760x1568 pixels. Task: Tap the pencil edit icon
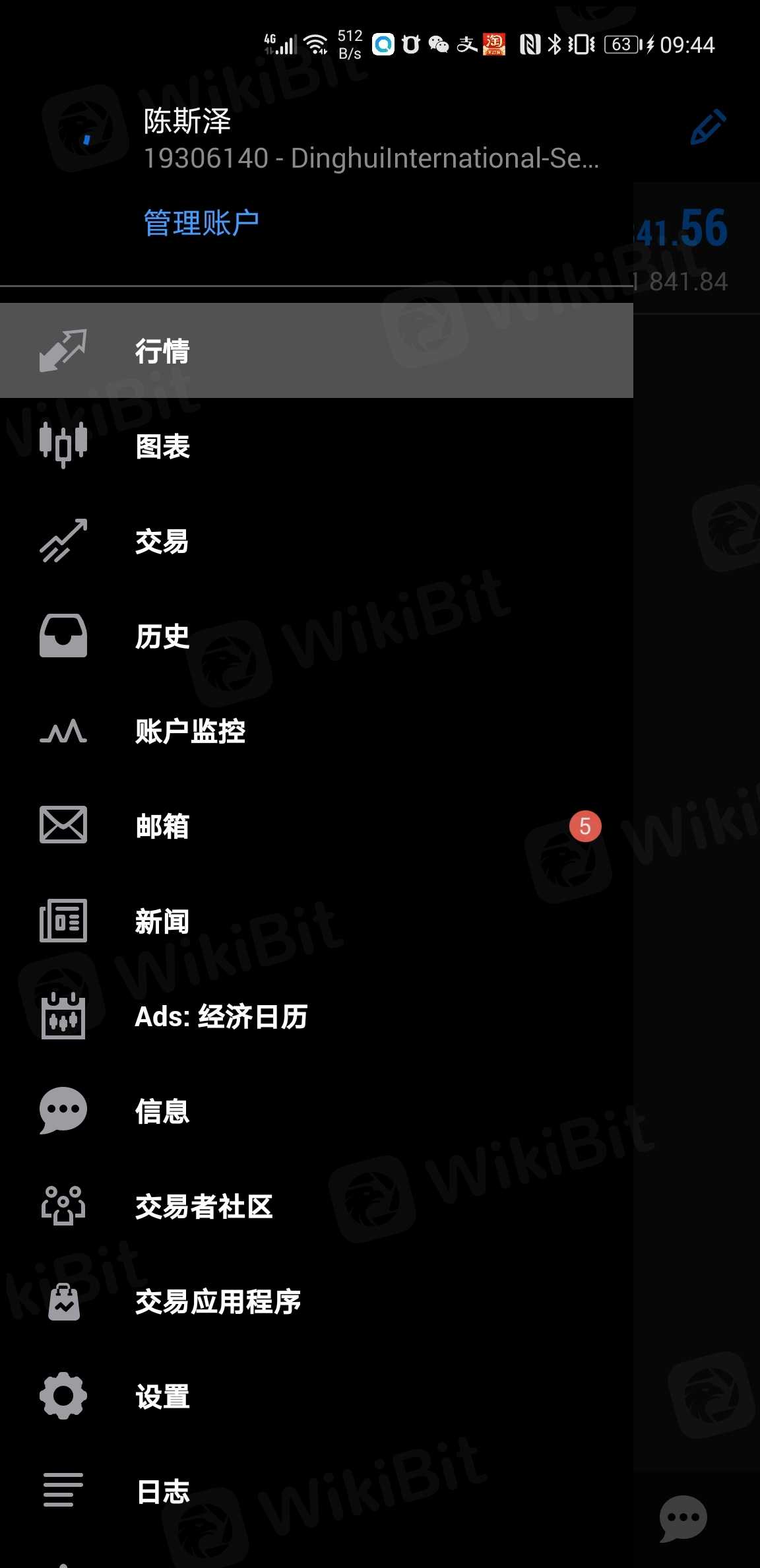pyautogui.click(x=708, y=127)
